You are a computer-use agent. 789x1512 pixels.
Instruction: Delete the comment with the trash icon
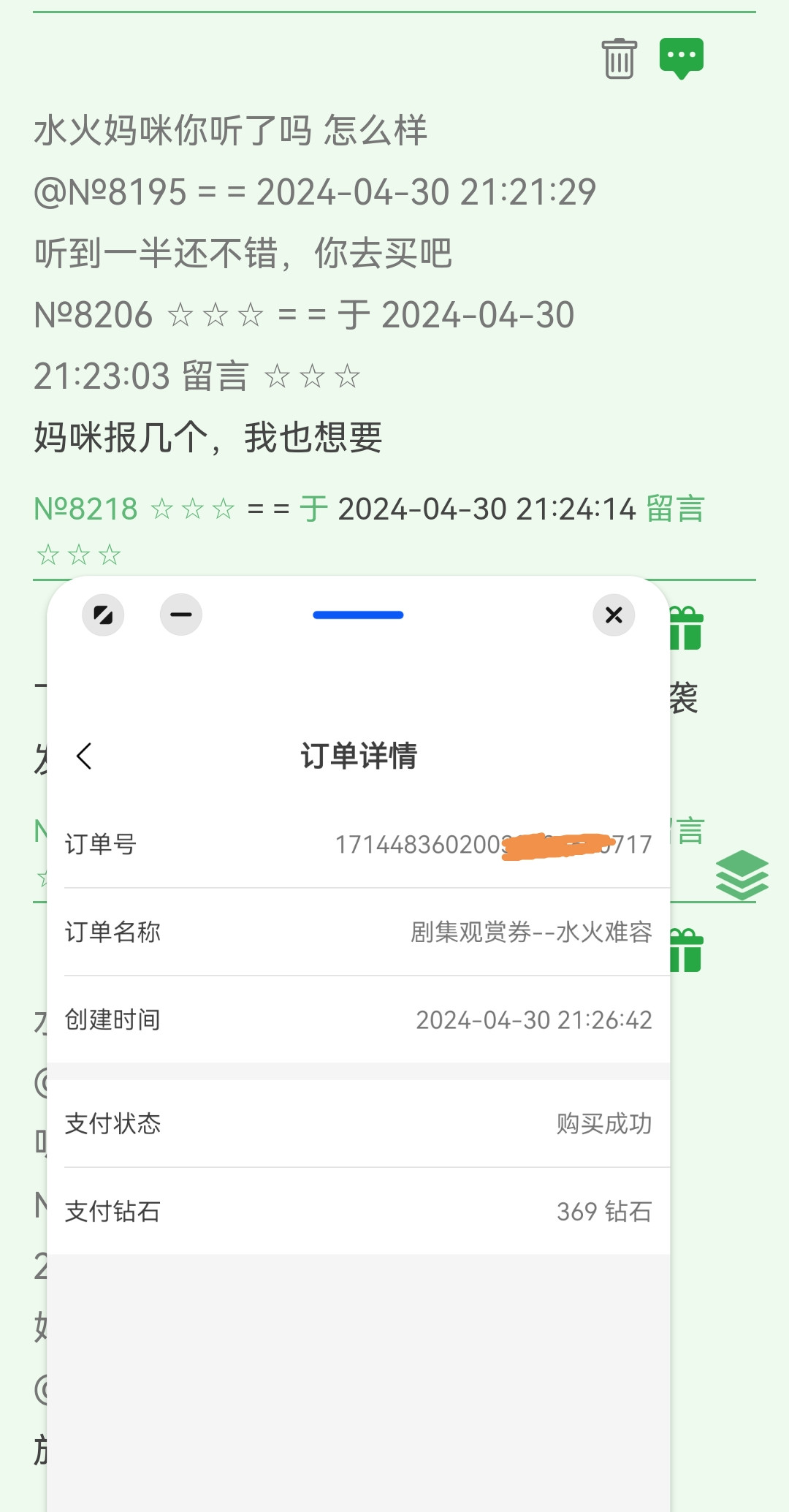click(x=619, y=58)
